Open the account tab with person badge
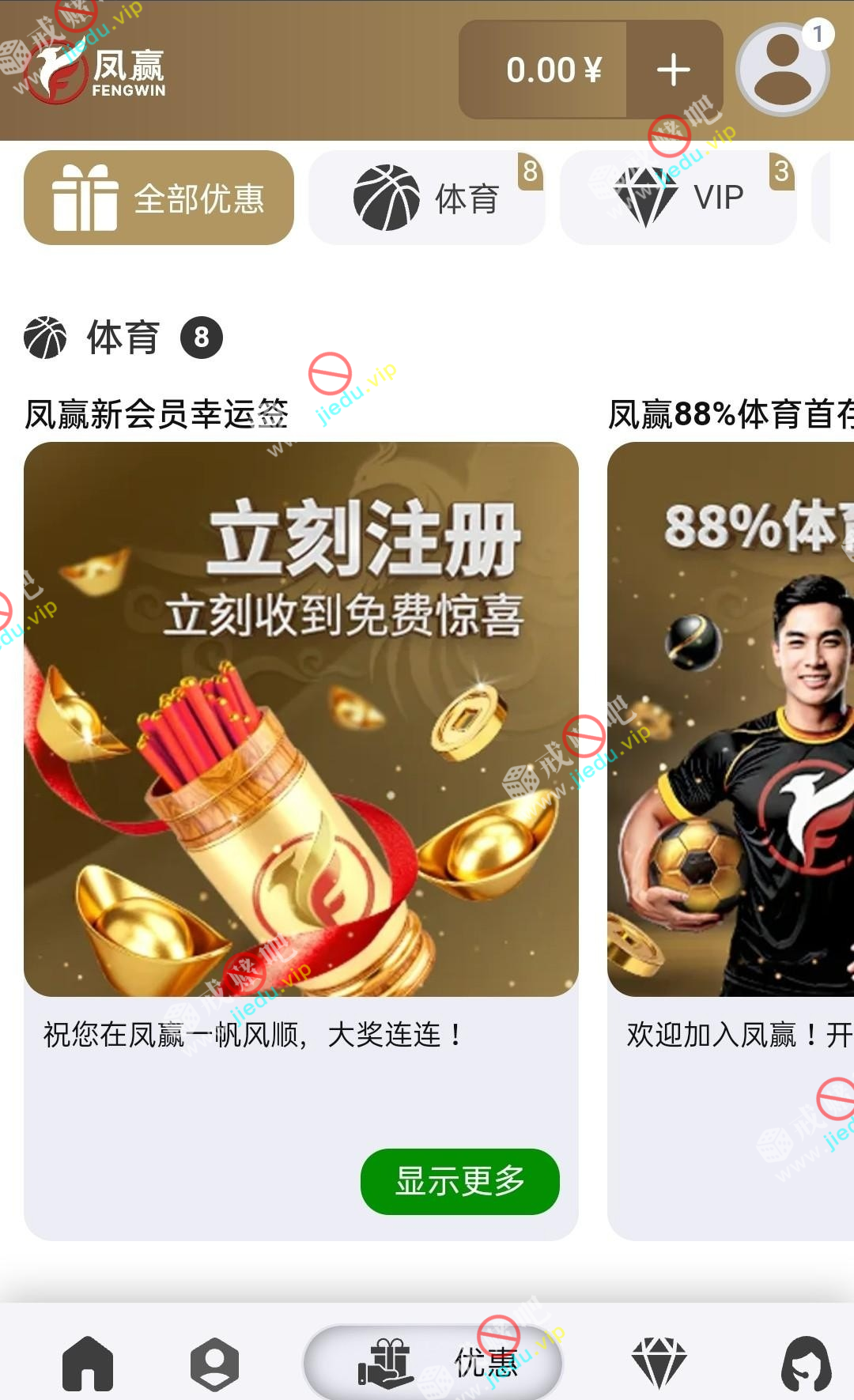 [x=214, y=1364]
